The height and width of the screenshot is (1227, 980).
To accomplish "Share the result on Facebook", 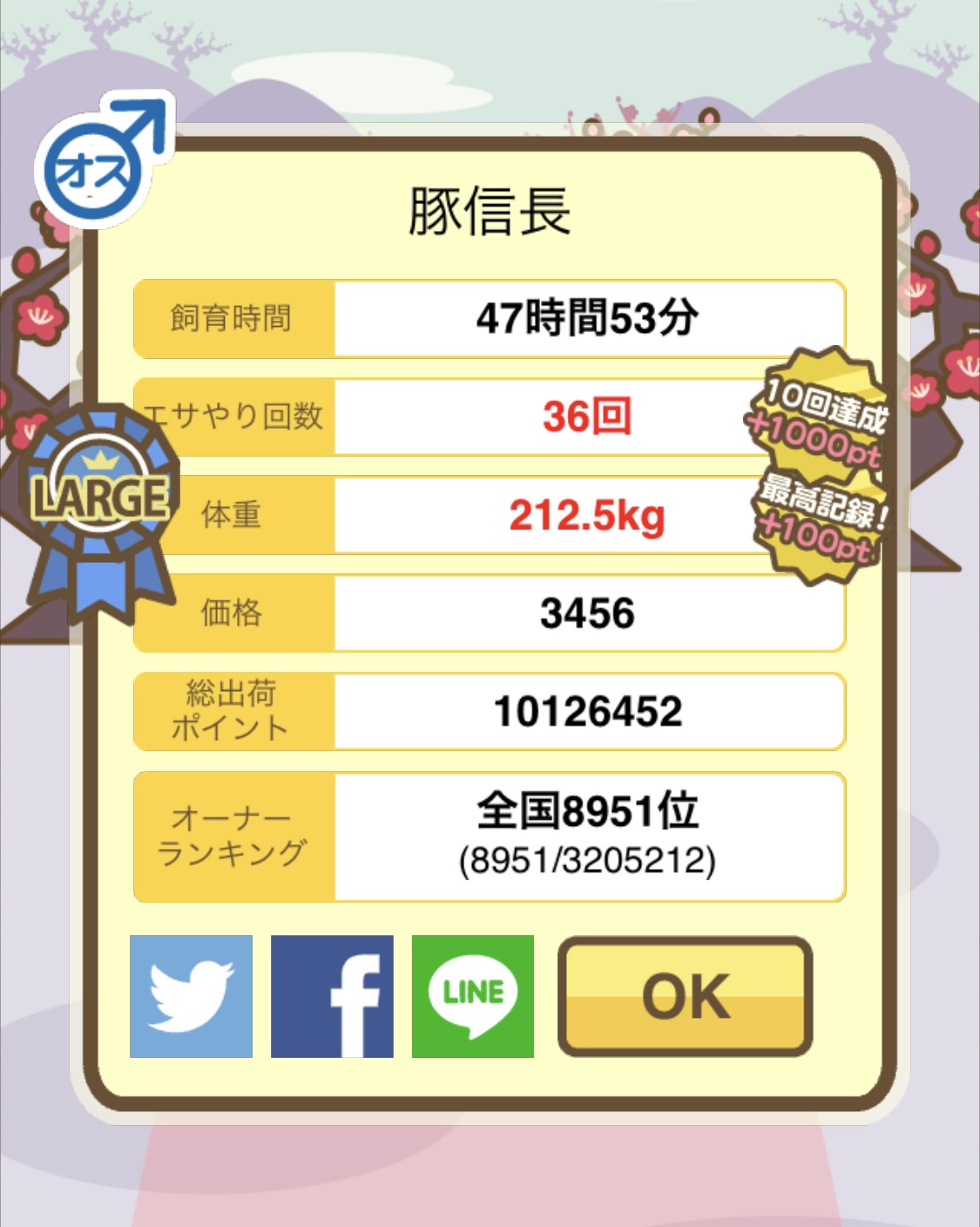I will pos(332,996).
